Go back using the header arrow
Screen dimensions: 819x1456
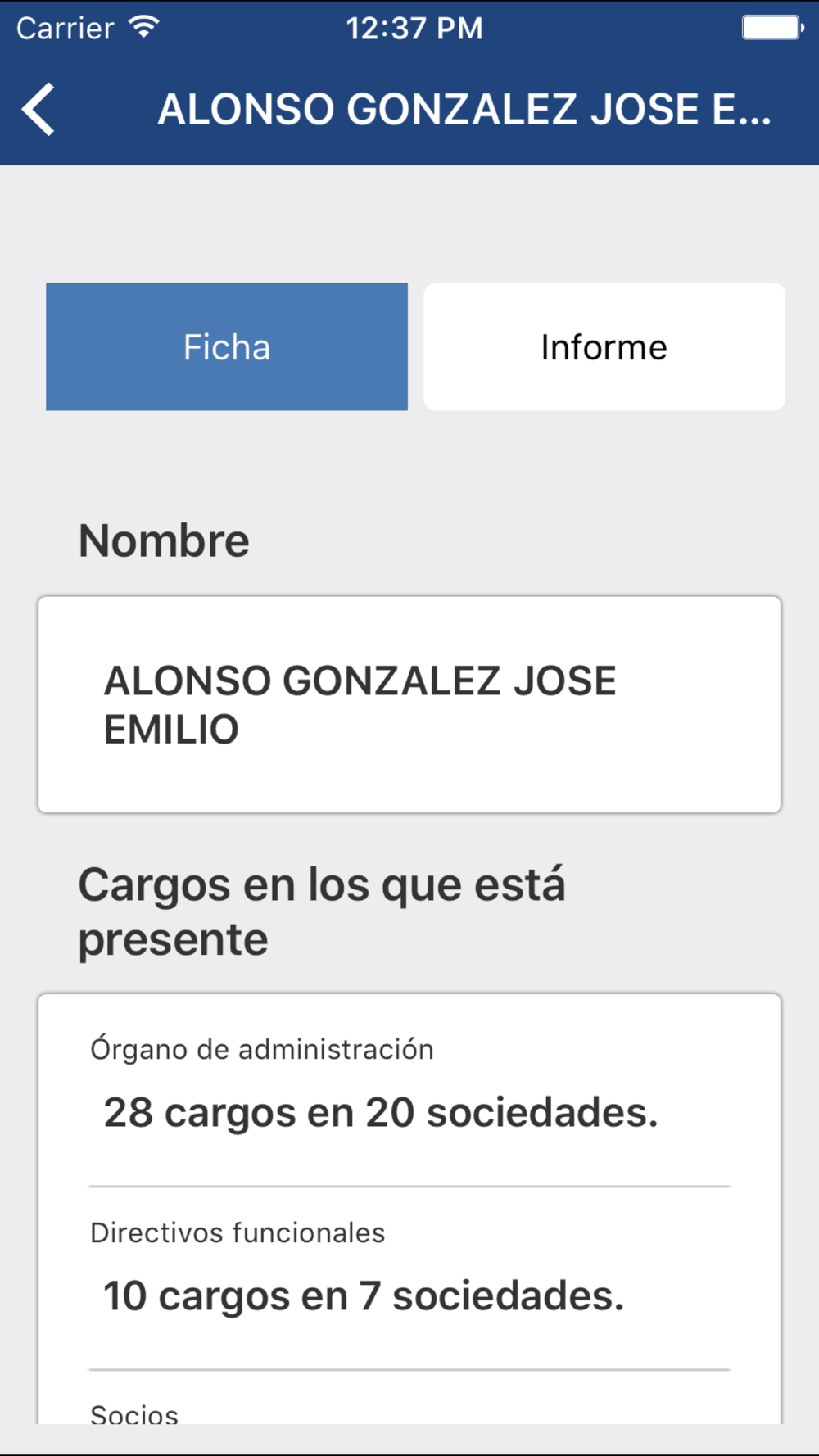38,109
